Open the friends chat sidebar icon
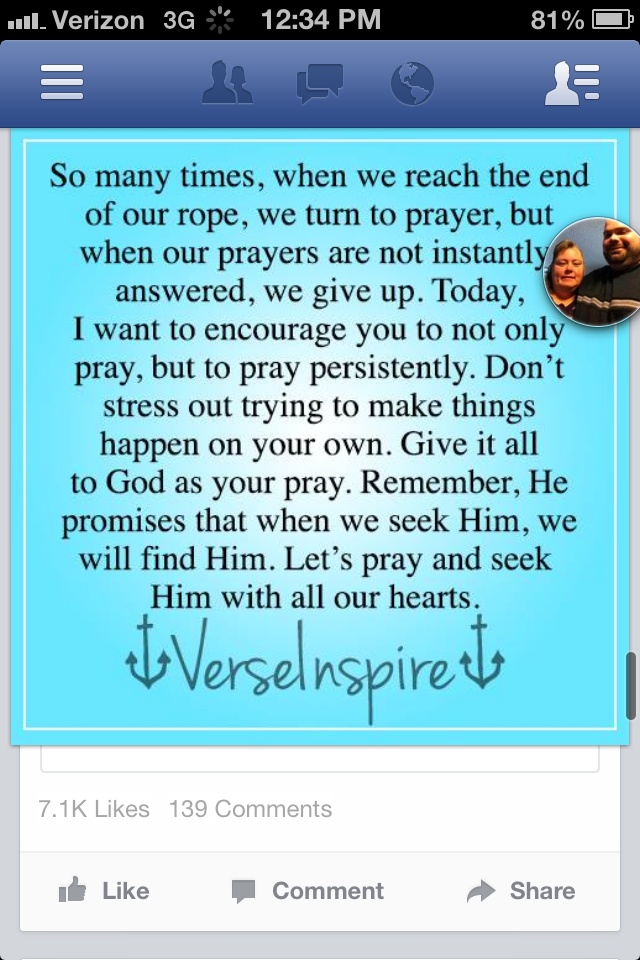The image size is (640, 960). tap(572, 83)
